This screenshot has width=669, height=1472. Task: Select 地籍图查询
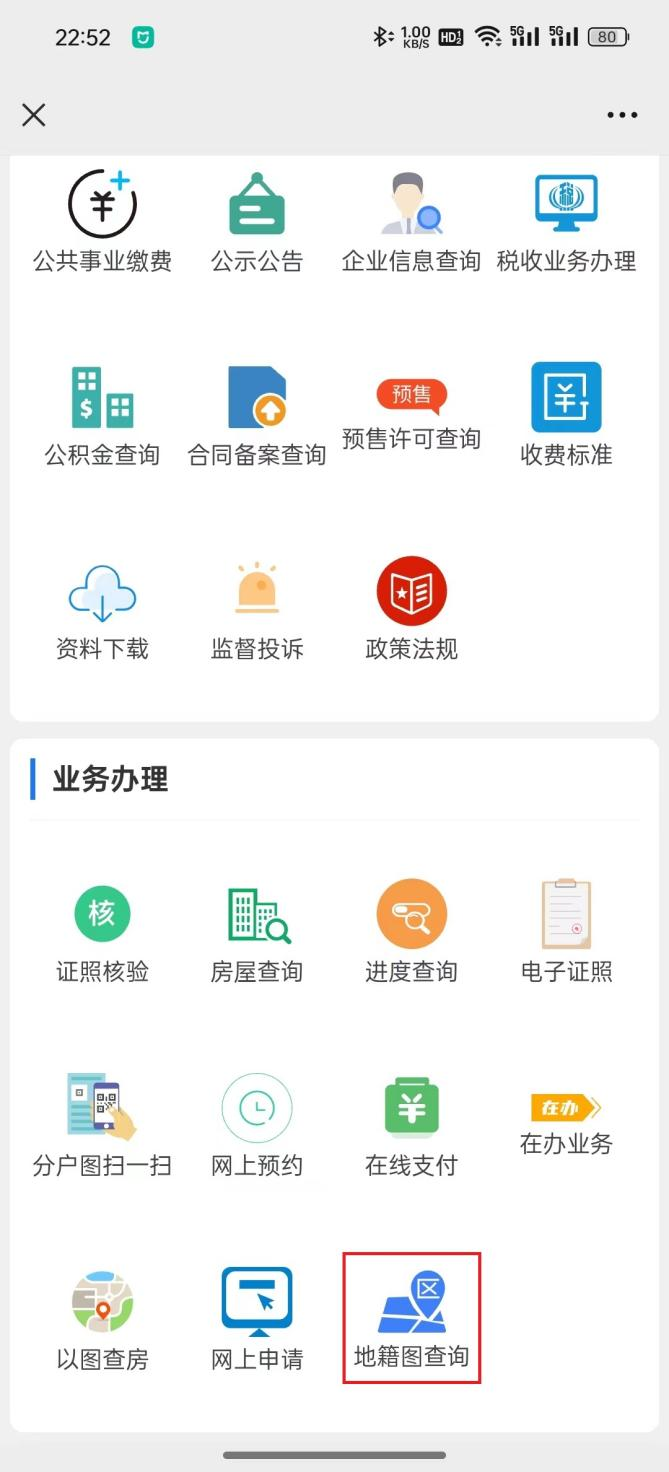(x=411, y=1319)
